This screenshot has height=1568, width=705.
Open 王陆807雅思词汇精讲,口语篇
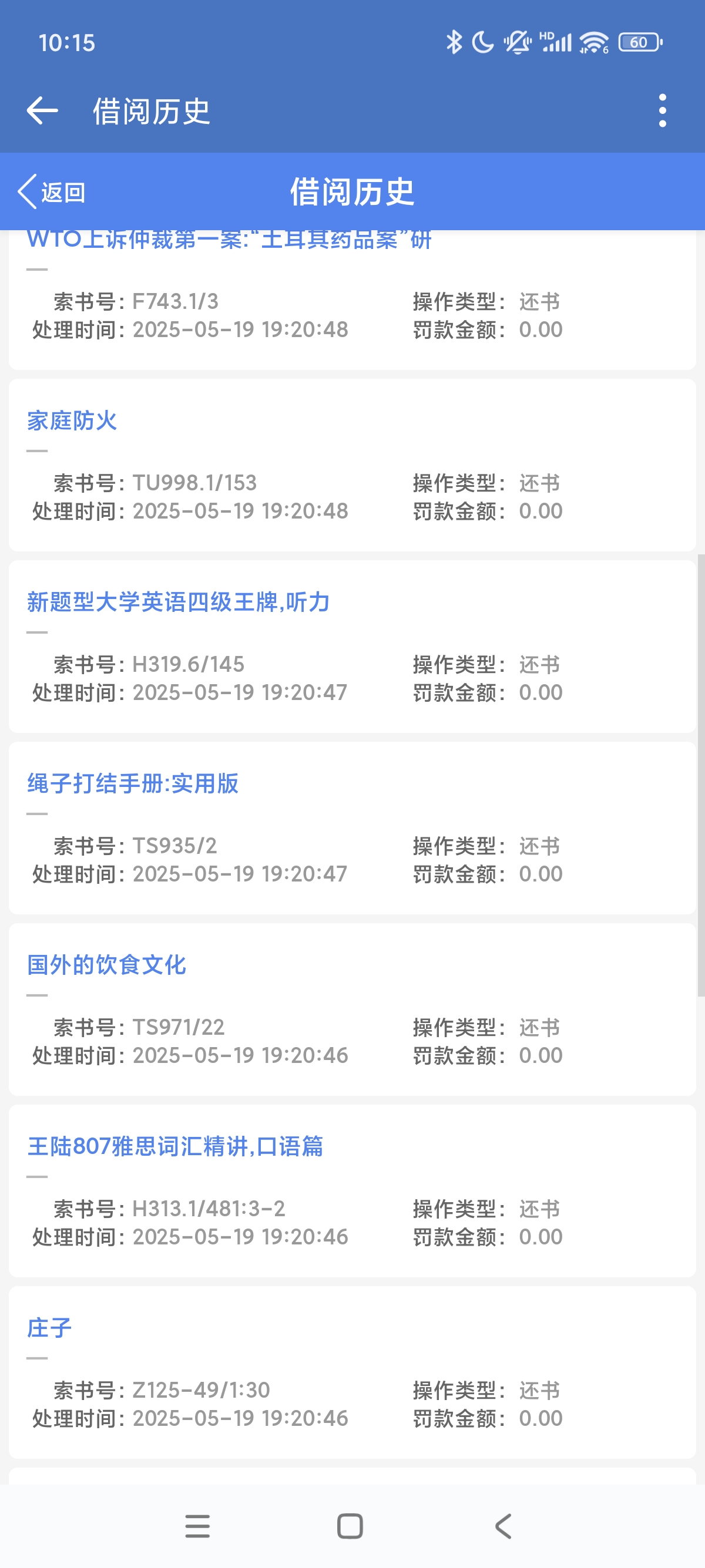point(175,1146)
